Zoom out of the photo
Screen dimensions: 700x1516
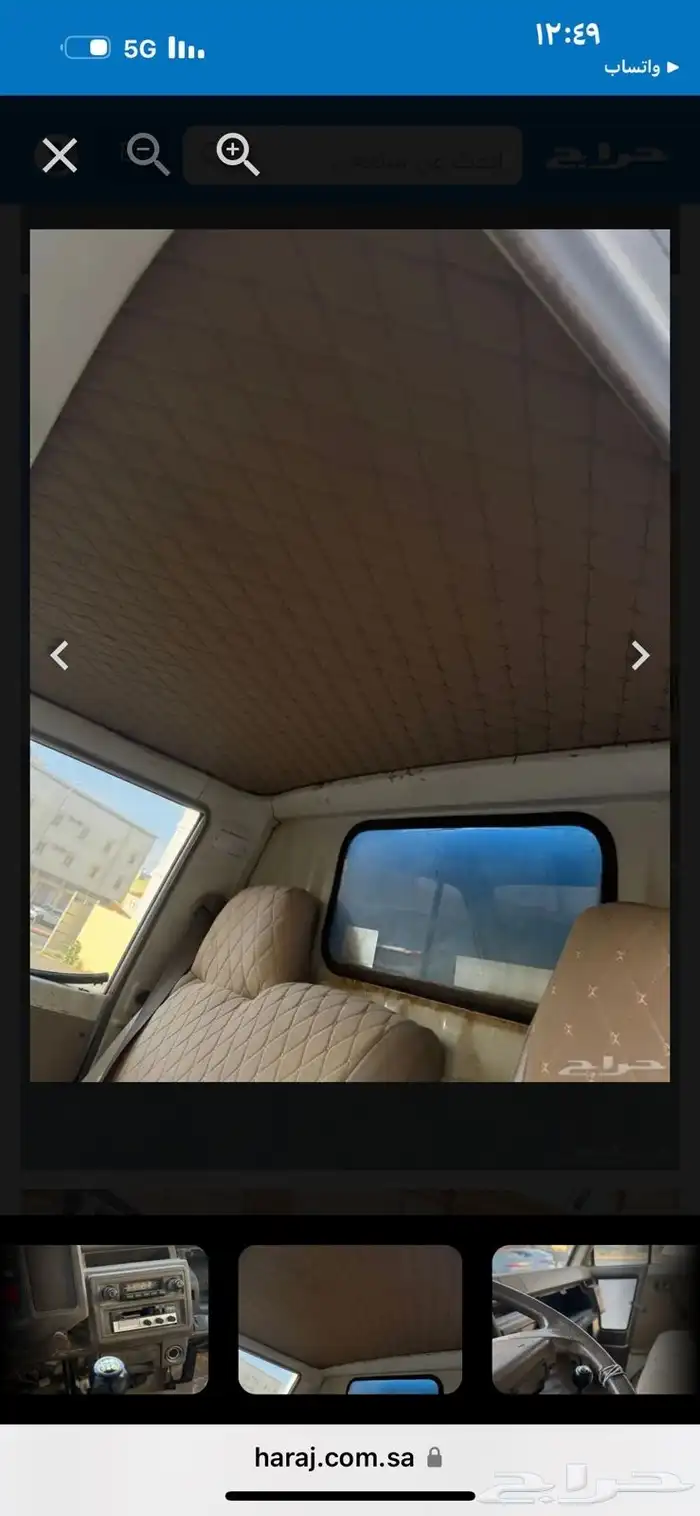(x=148, y=155)
